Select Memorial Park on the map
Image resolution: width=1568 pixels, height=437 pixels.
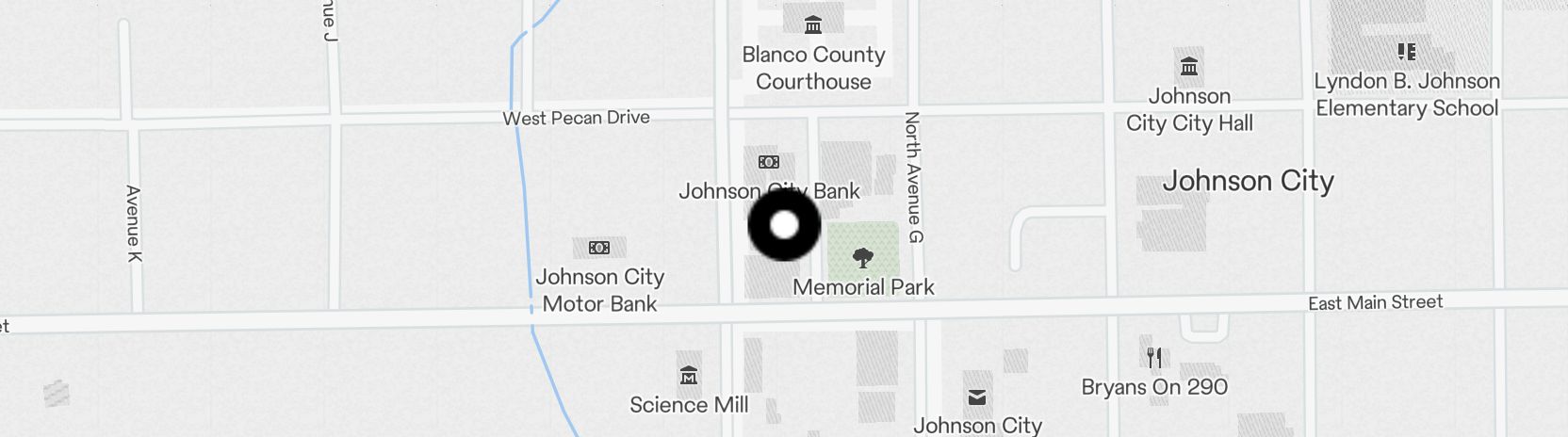[x=862, y=257]
